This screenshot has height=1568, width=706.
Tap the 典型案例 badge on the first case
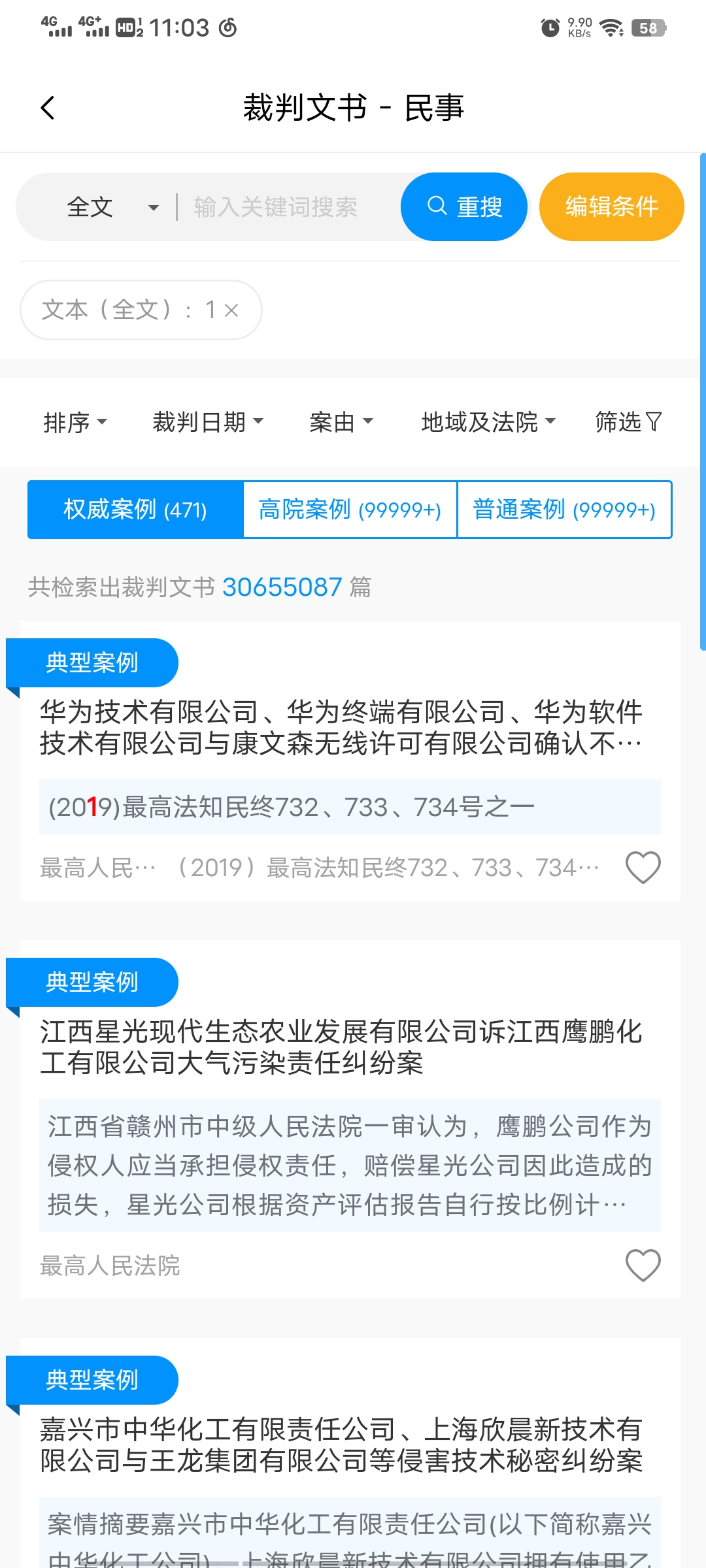[x=92, y=662]
